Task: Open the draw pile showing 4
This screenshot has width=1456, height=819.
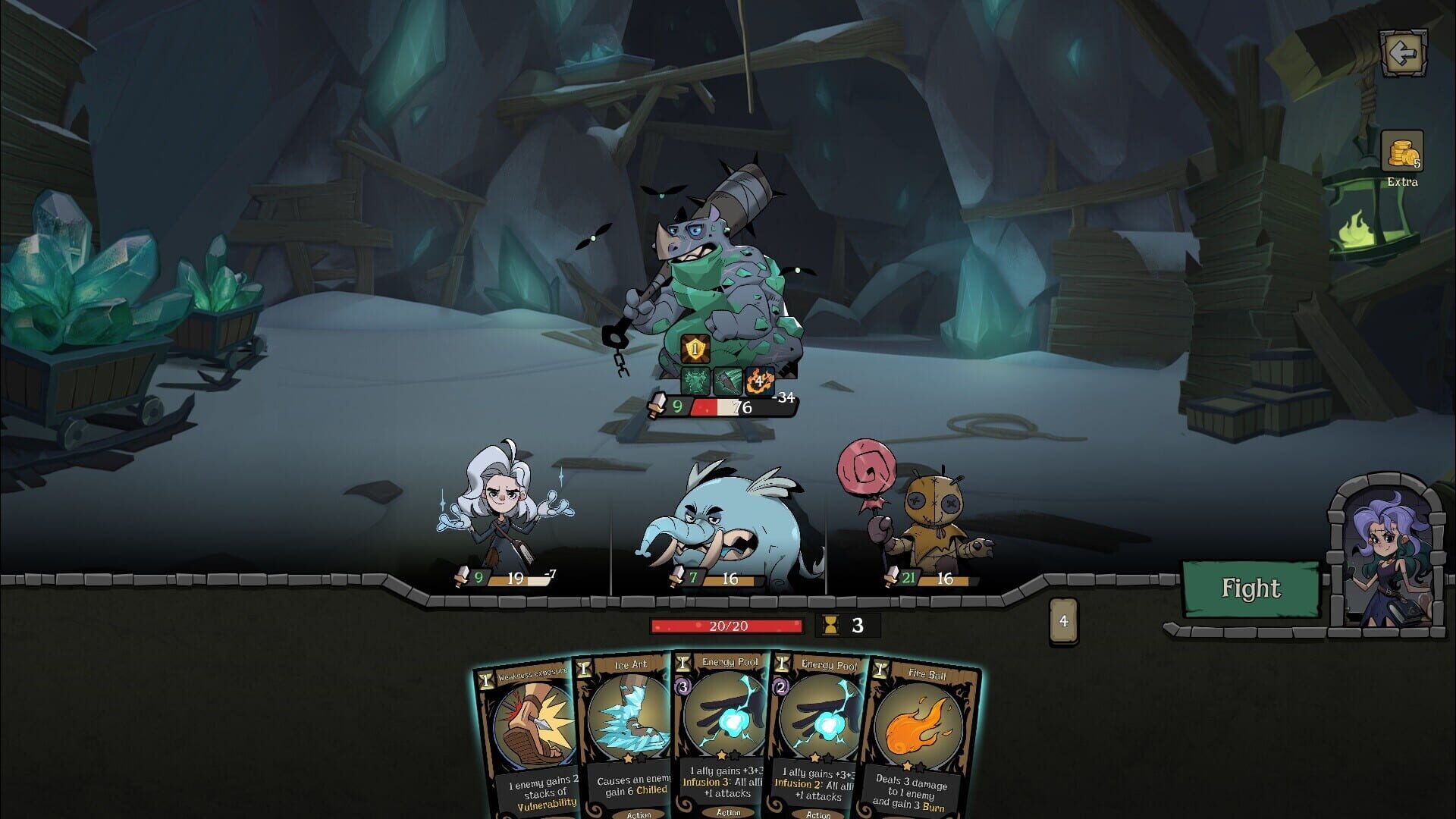Action: point(1063,622)
